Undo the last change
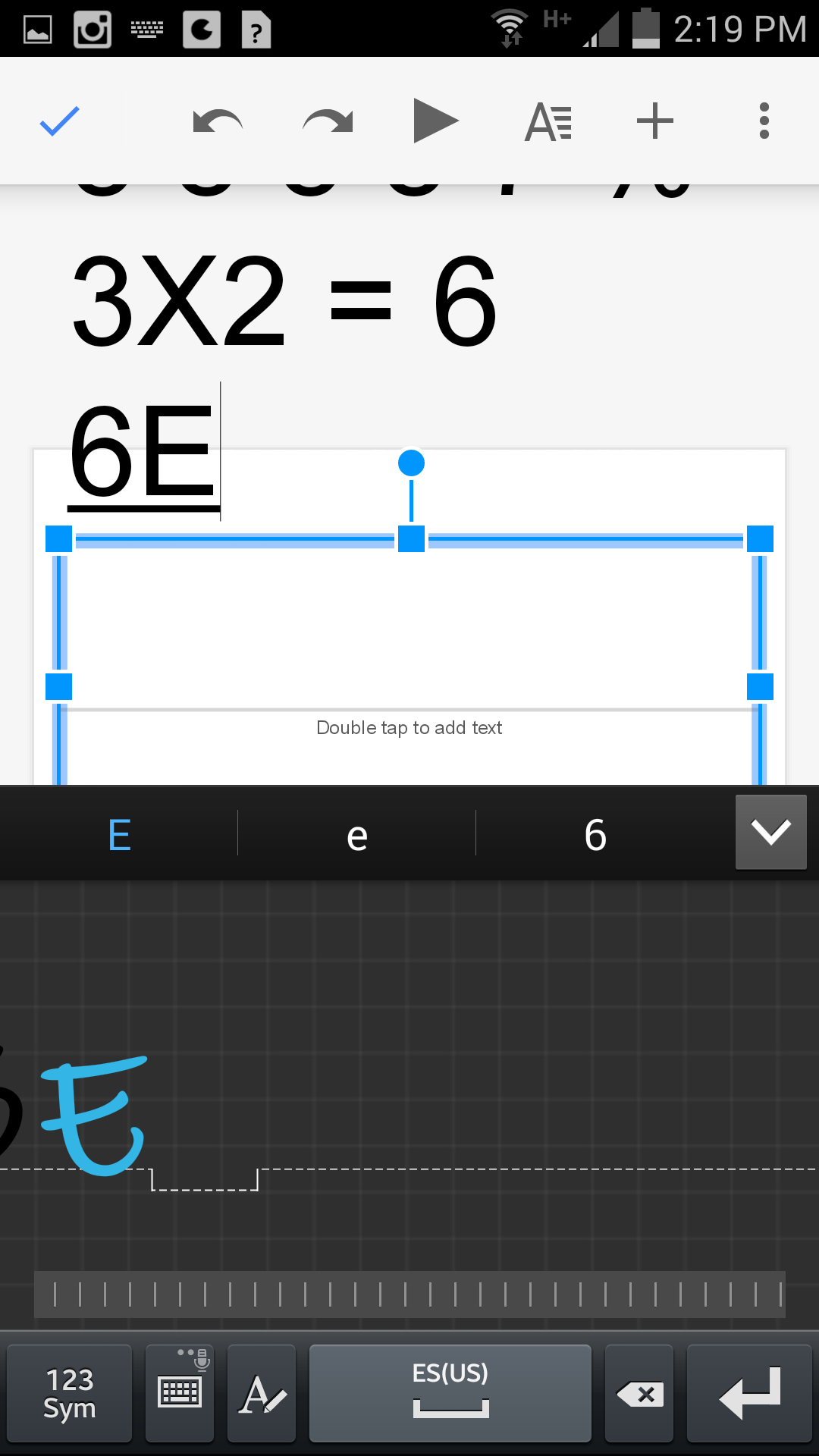Image resolution: width=819 pixels, height=1456 pixels. coord(218,121)
